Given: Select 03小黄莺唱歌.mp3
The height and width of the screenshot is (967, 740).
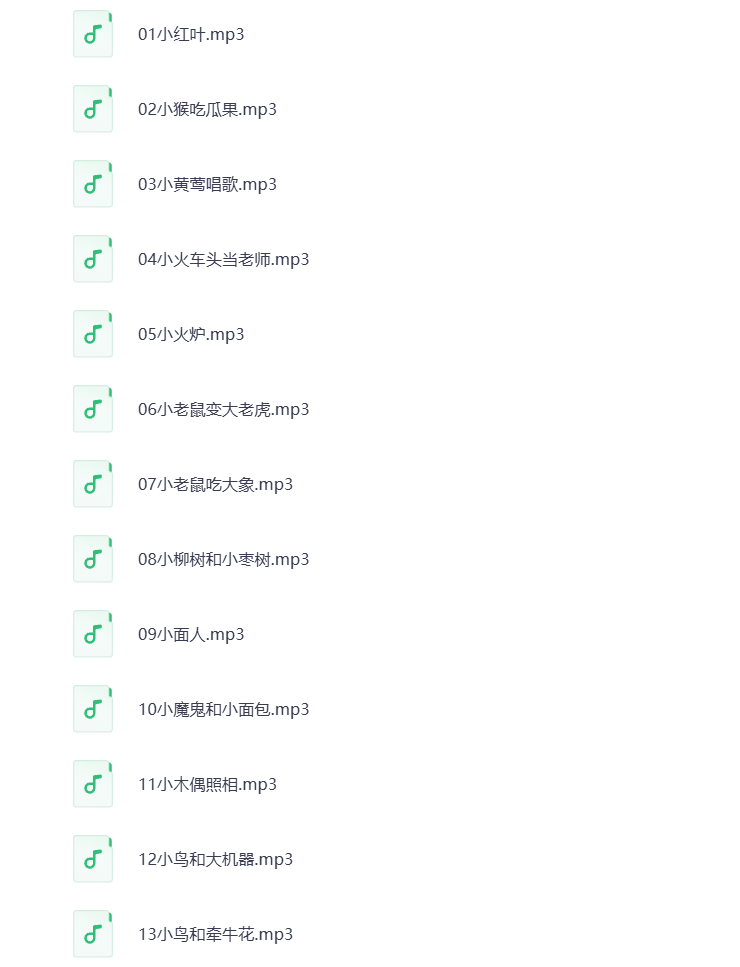Looking at the screenshot, I should 207,184.
